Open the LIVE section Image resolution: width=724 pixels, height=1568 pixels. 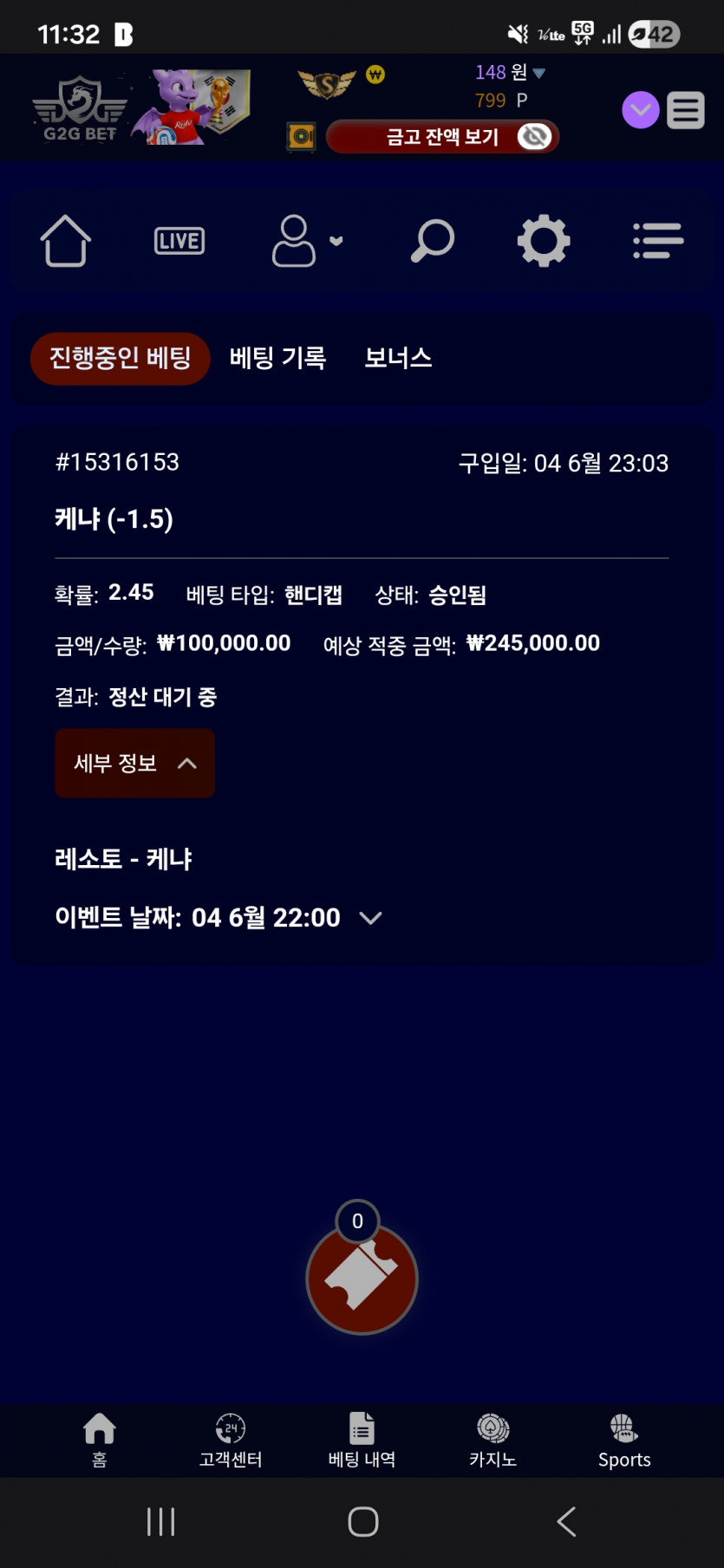(179, 241)
